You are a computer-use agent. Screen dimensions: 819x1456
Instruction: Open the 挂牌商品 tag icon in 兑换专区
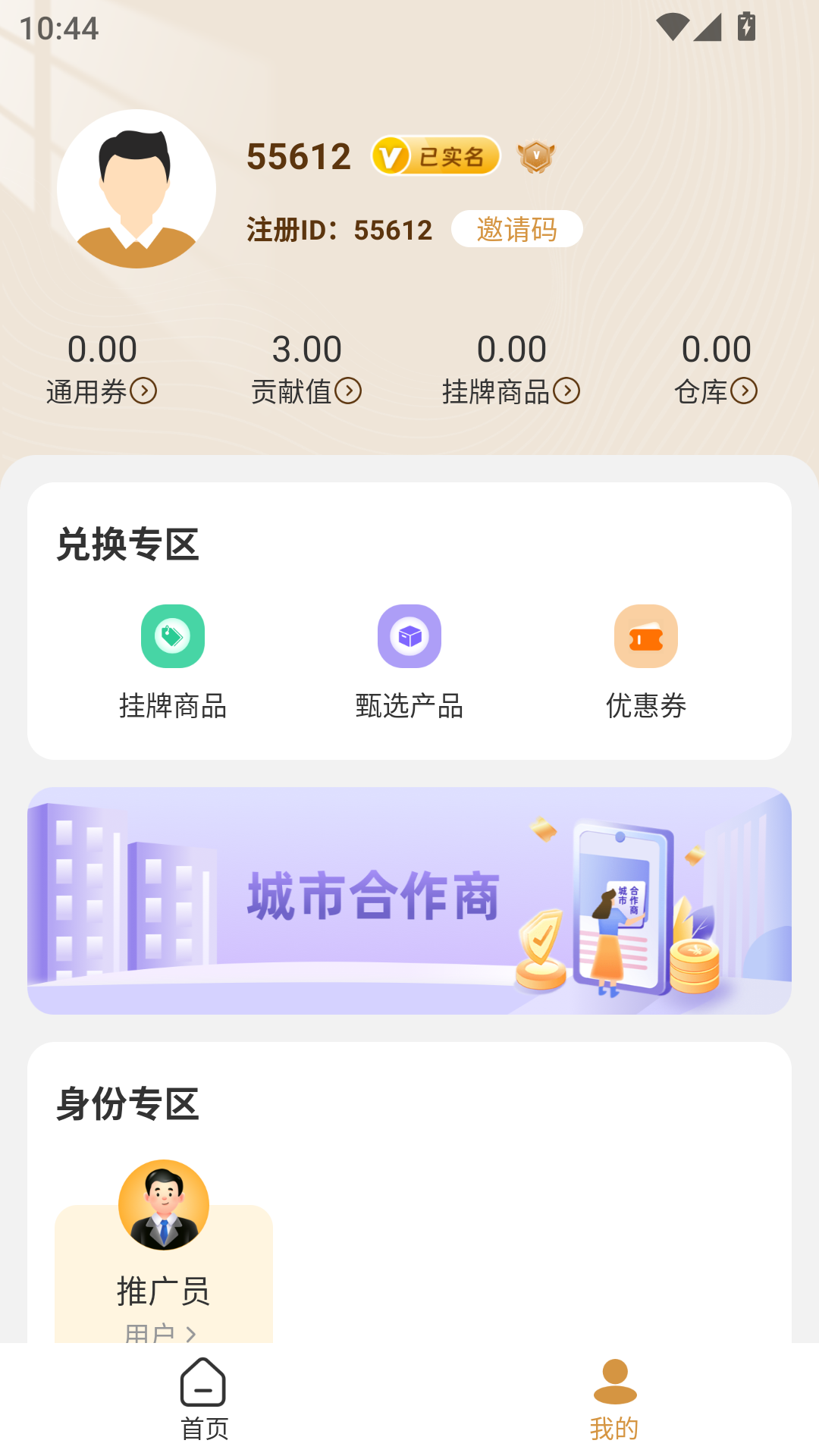click(x=172, y=636)
